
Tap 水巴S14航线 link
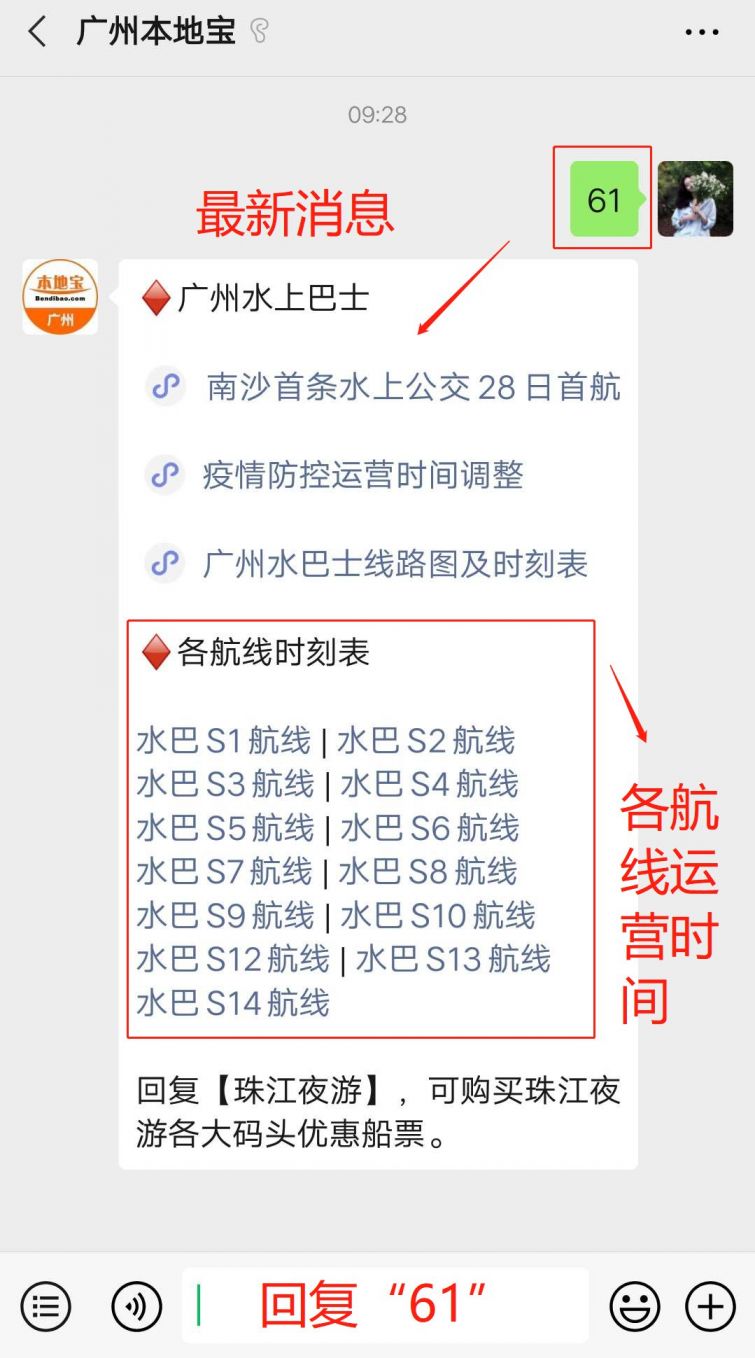click(233, 1003)
